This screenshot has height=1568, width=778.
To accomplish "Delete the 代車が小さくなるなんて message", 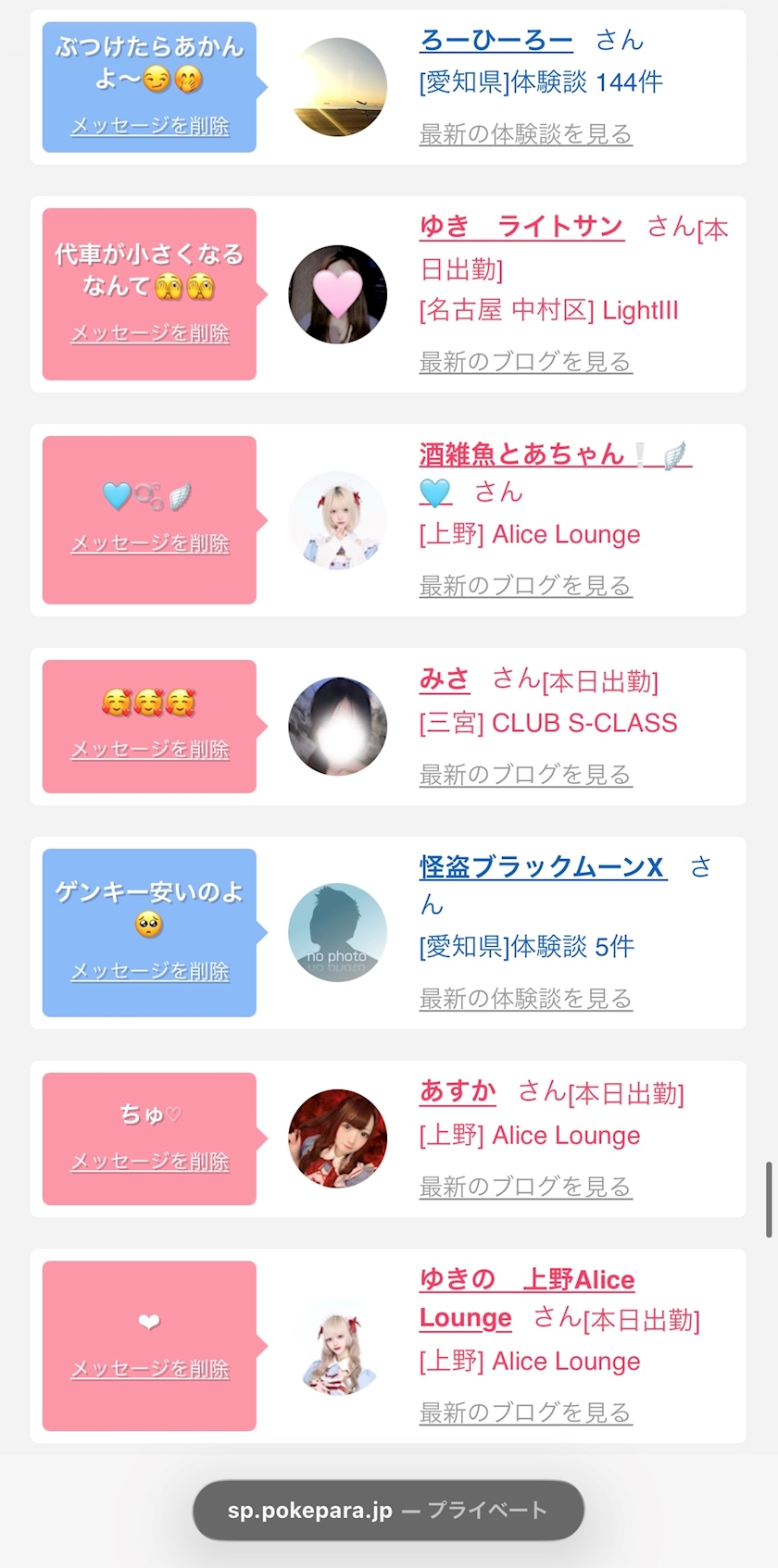I will coord(150,333).
